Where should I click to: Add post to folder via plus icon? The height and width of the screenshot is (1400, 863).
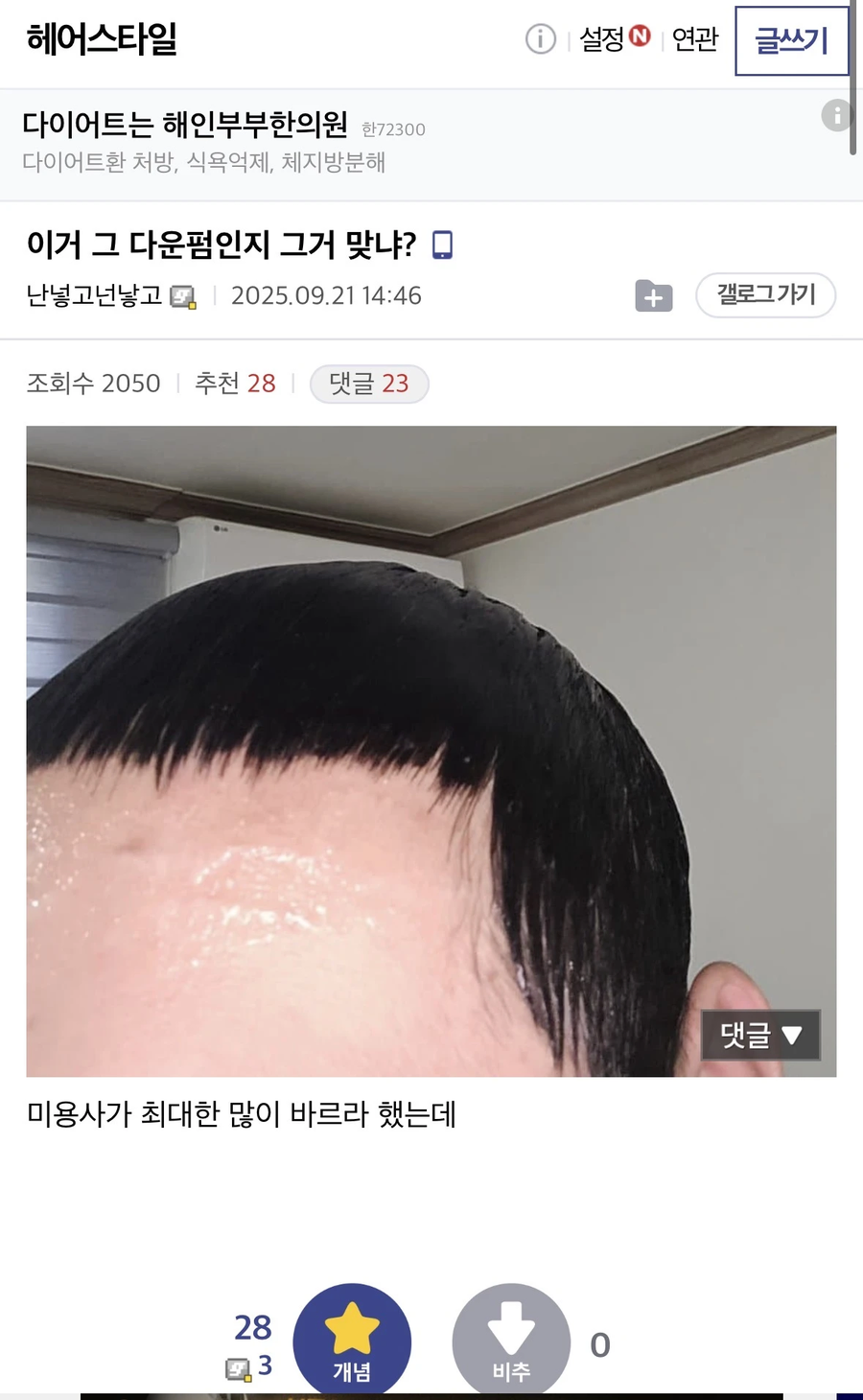654,296
